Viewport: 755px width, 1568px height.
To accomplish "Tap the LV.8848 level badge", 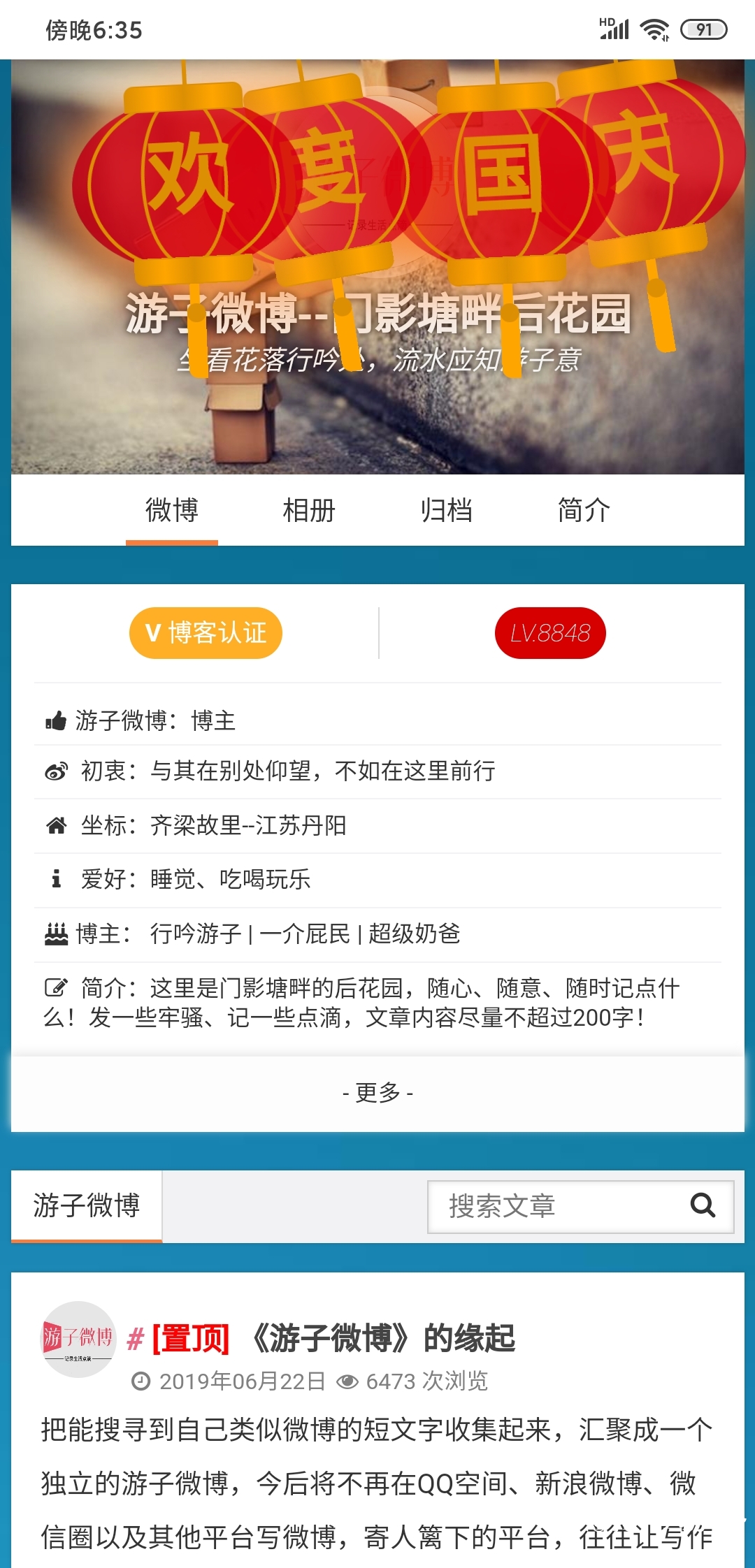I will point(550,633).
